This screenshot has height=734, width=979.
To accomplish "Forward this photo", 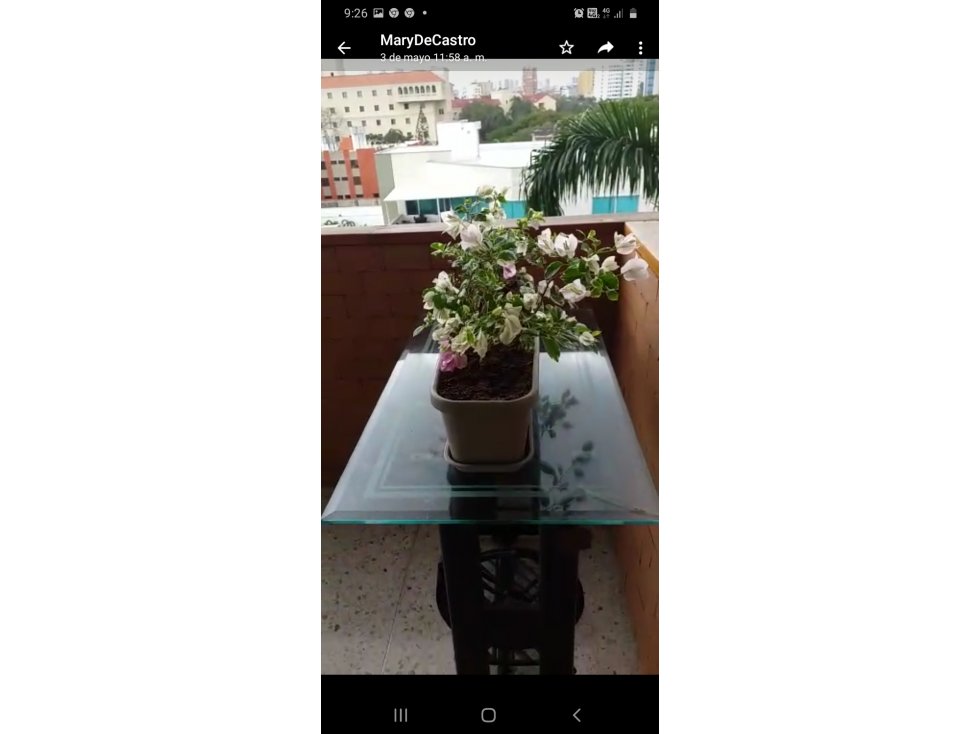I will click(605, 48).
